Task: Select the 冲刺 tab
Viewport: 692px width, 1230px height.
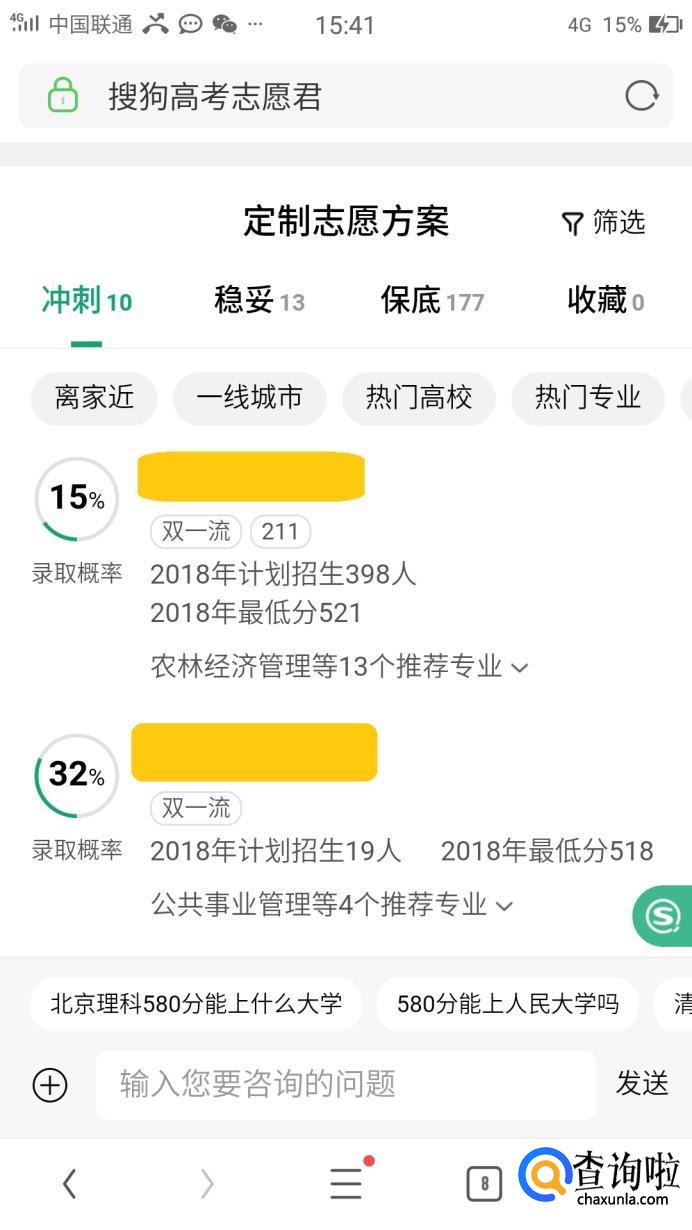Action: (86, 300)
